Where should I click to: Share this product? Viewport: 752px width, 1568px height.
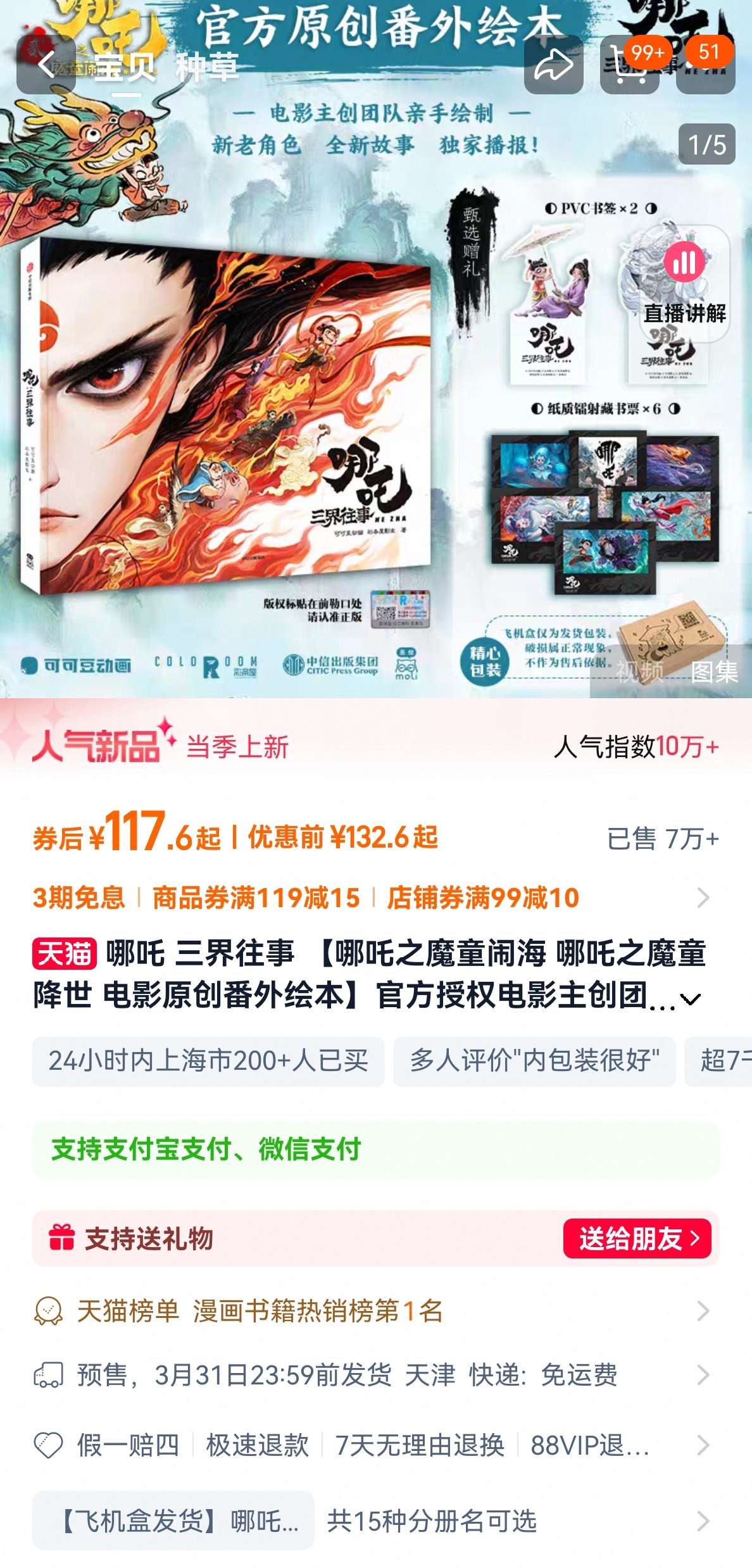(553, 65)
